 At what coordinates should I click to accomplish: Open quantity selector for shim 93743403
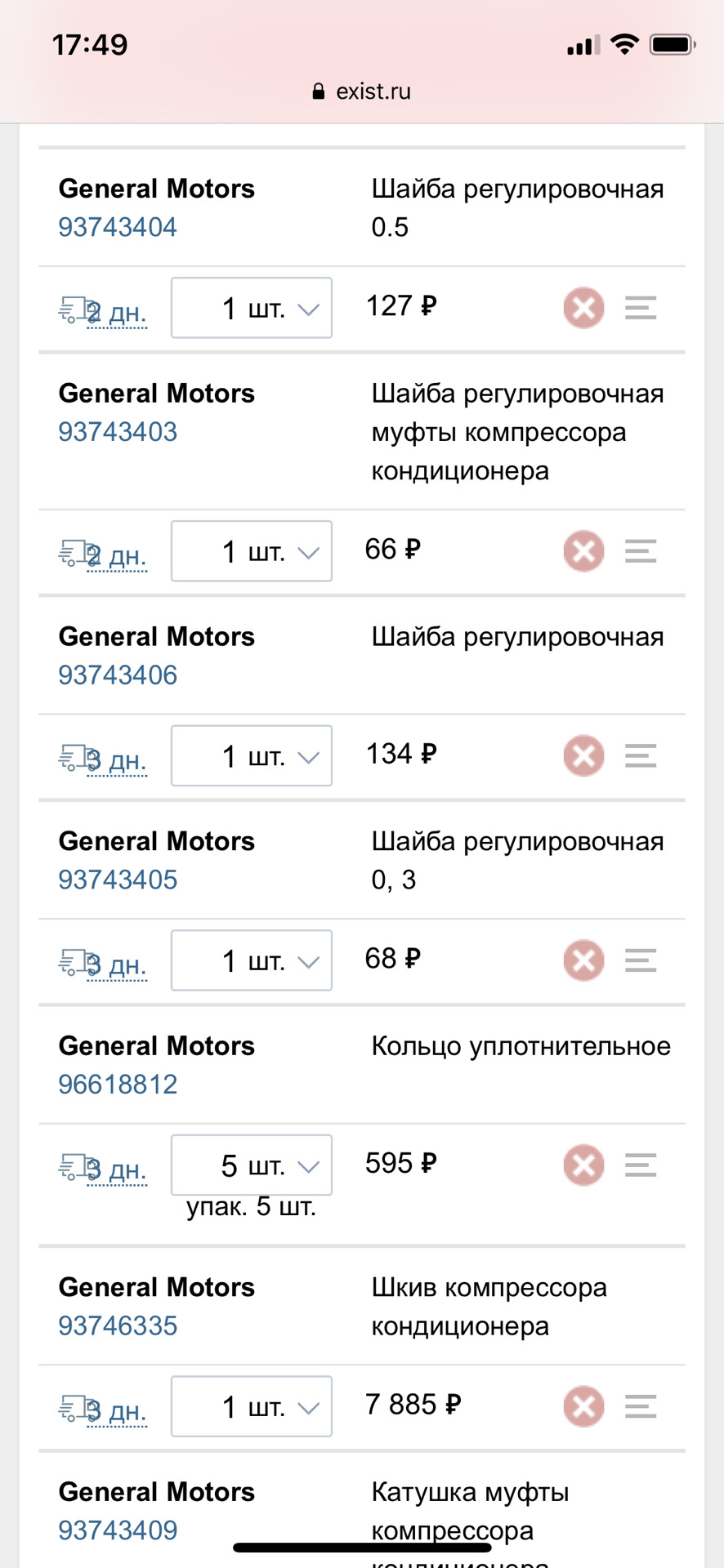(251, 551)
